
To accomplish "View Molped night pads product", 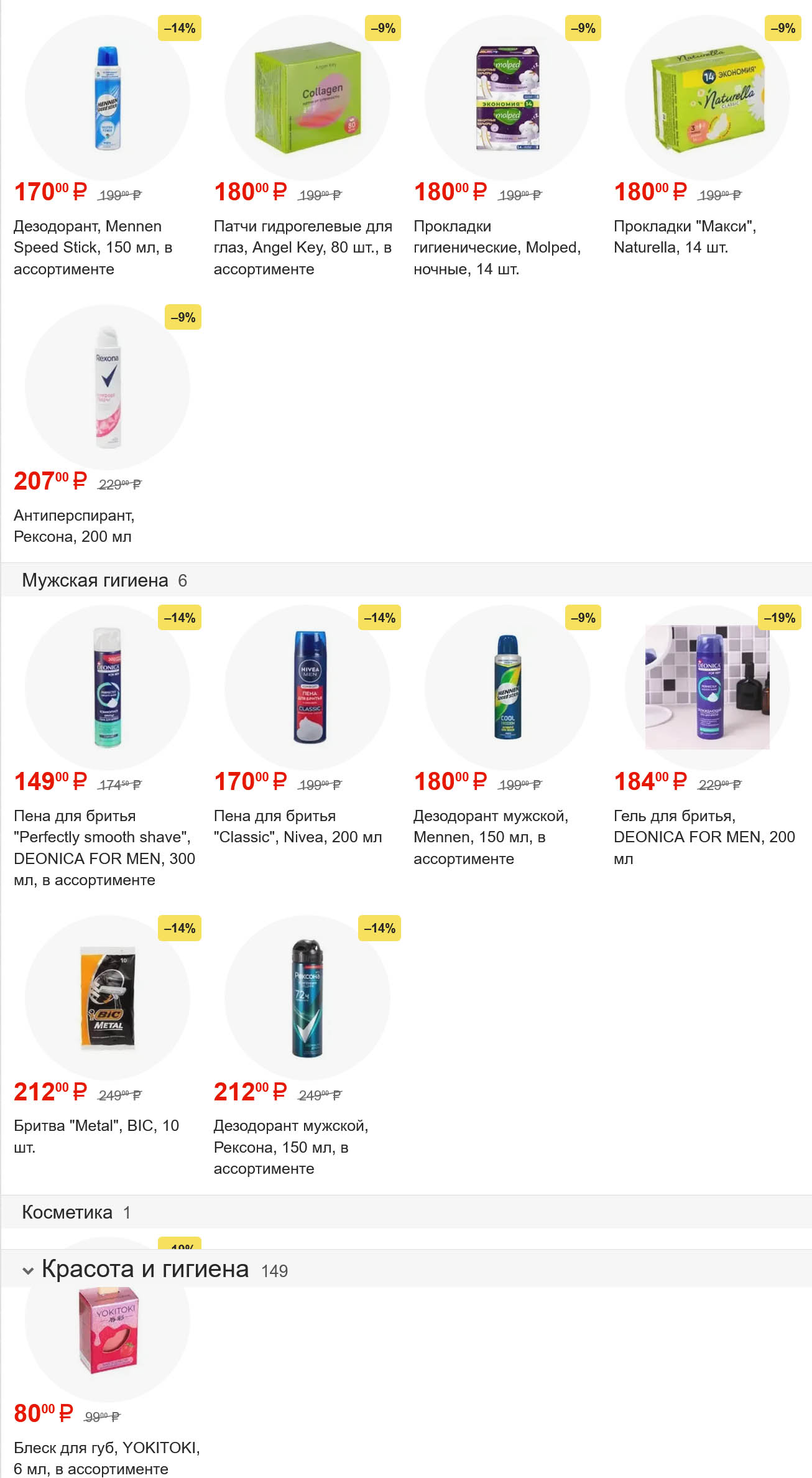I will pyautogui.click(x=507, y=98).
